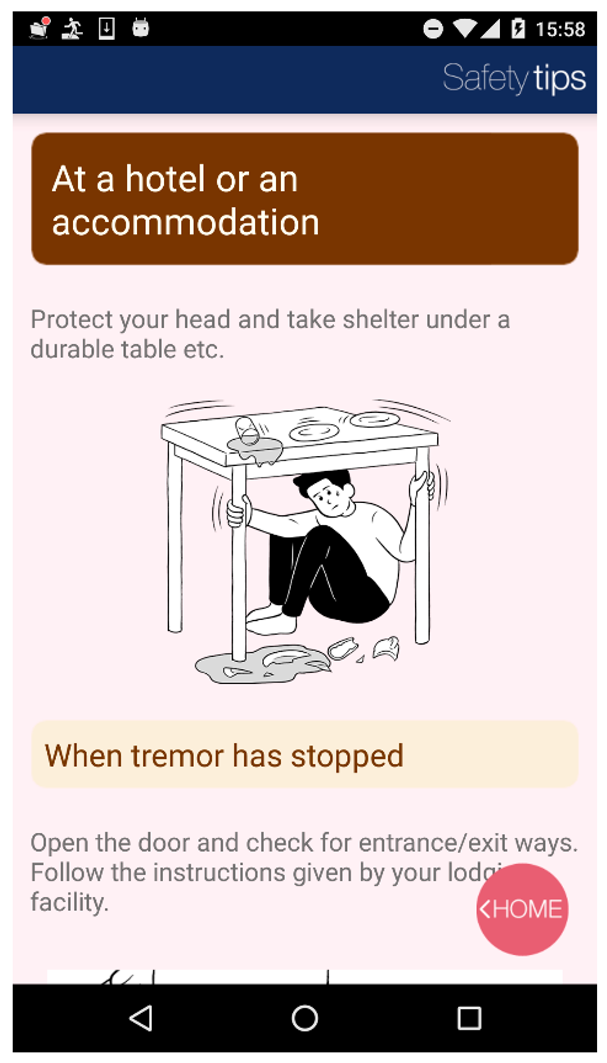Go back with the system back button
Viewport: 607px width, 1063px height.
pyautogui.click(x=141, y=1018)
